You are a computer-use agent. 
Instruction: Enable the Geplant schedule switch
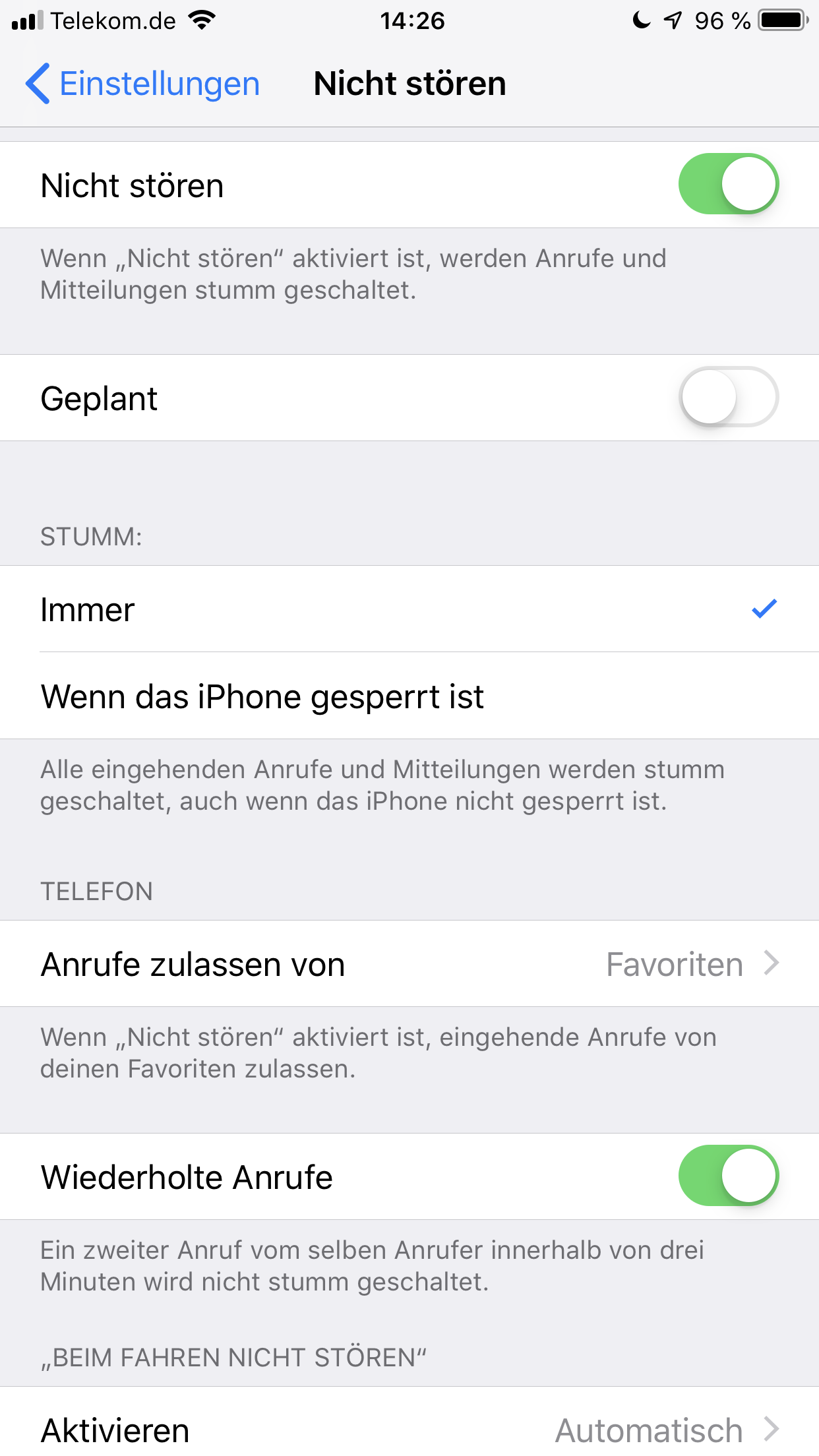728,397
